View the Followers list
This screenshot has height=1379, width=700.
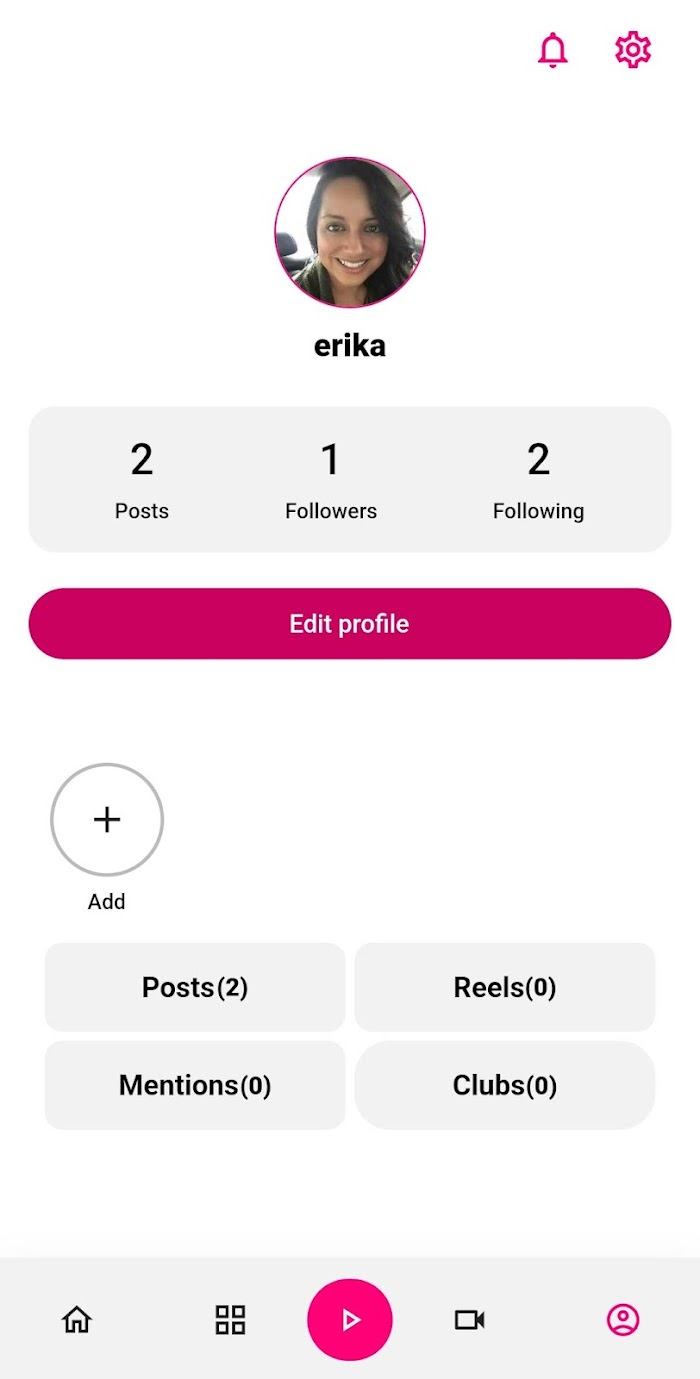click(331, 479)
